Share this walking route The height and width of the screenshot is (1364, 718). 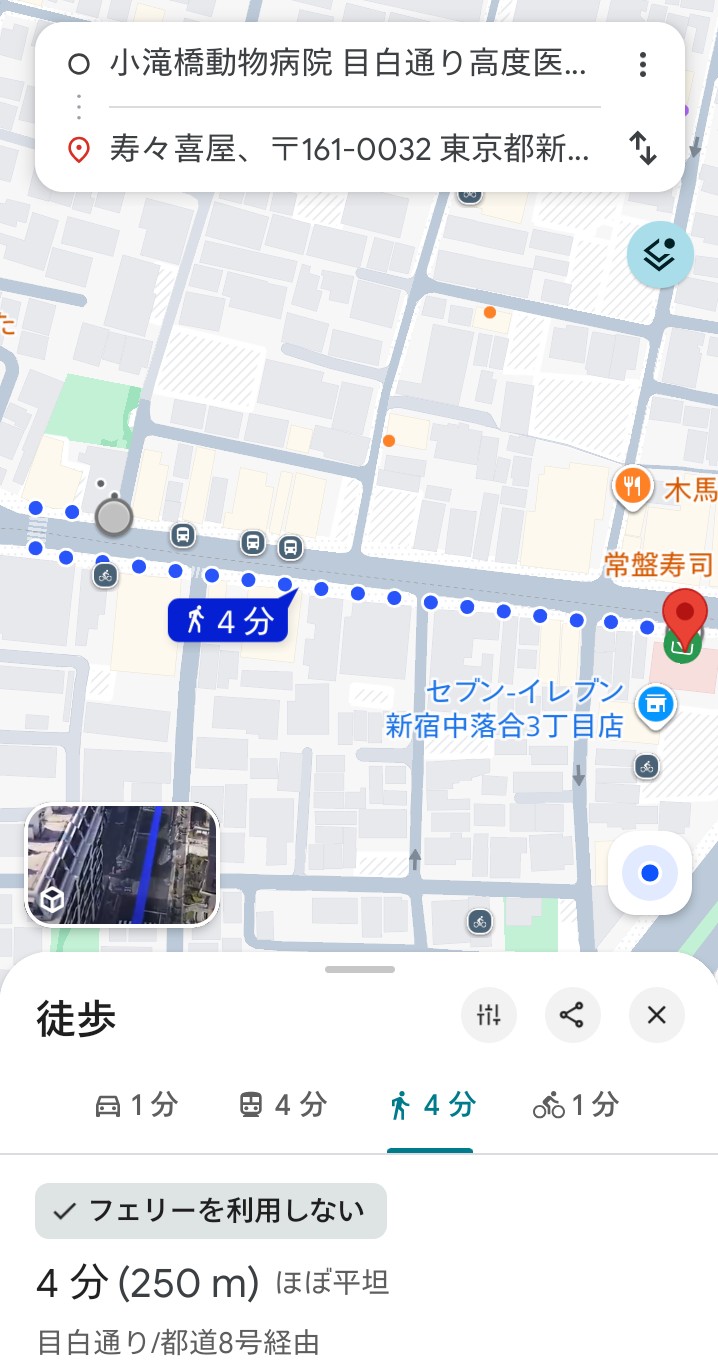pyautogui.click(x=572, y=1016)
